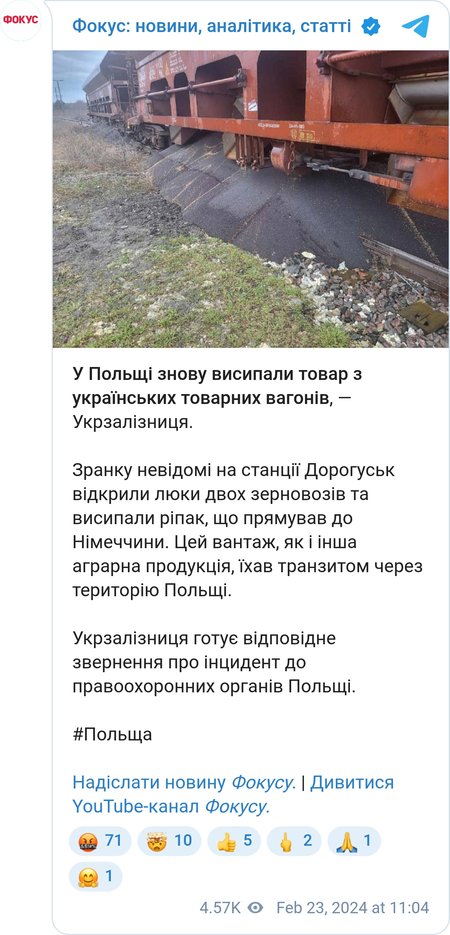This screenshot has width=450, height=935.
Task: Open the Фокус channel avatar
Action: click(21, 20)
